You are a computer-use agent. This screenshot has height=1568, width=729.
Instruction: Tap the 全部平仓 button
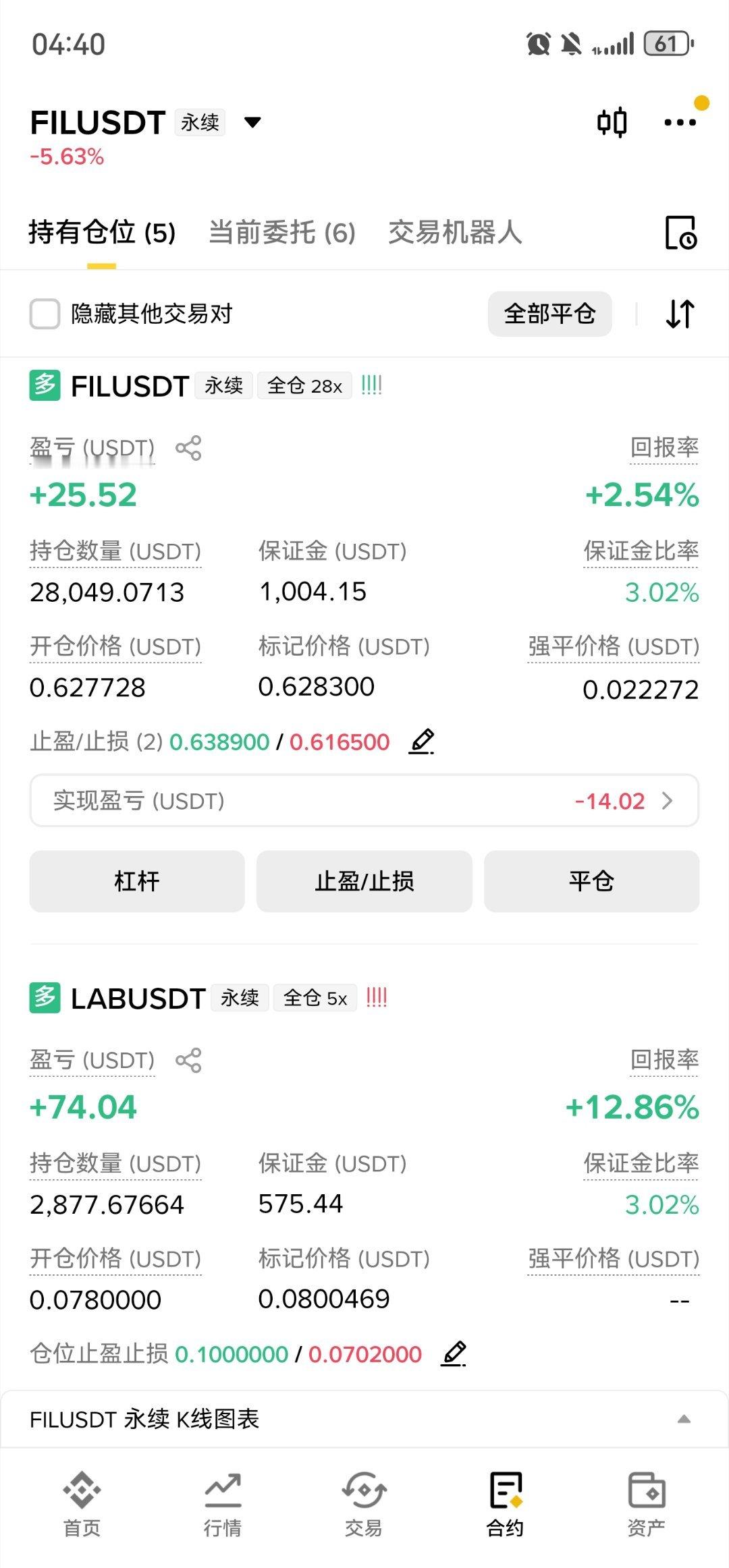tap(549, 314)
